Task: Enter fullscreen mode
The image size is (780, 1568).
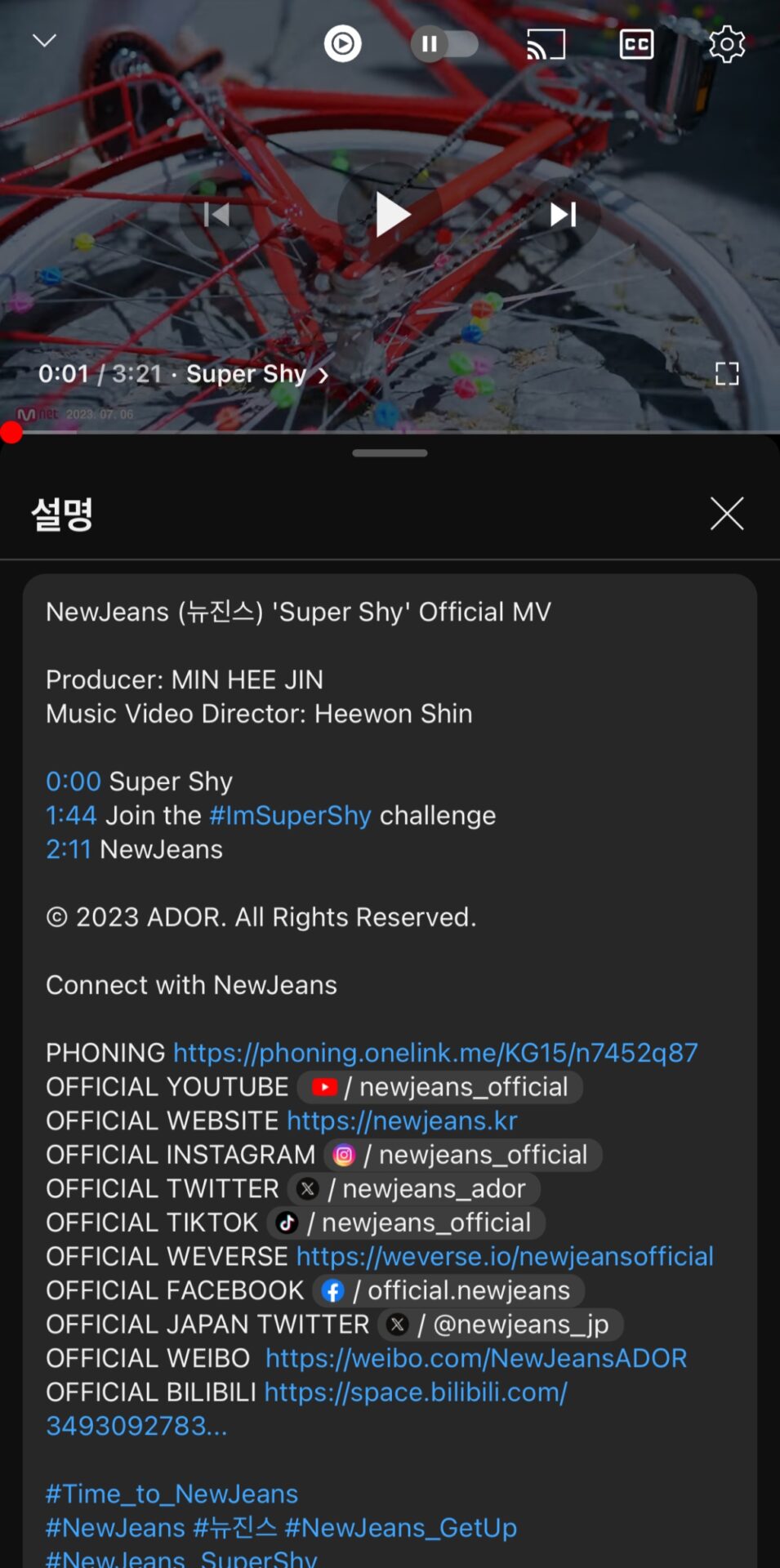Action: pos(726,374)
